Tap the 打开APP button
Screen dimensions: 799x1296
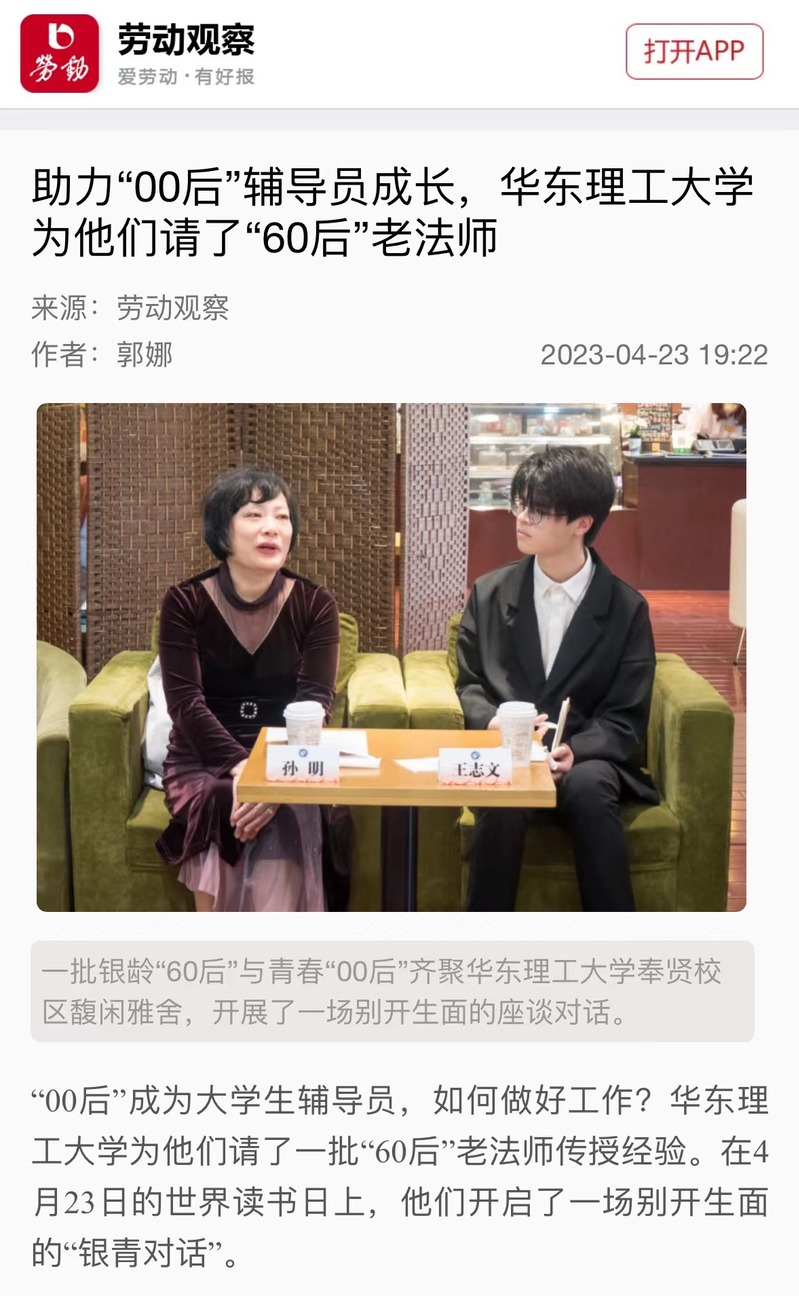tap(694, 52)
